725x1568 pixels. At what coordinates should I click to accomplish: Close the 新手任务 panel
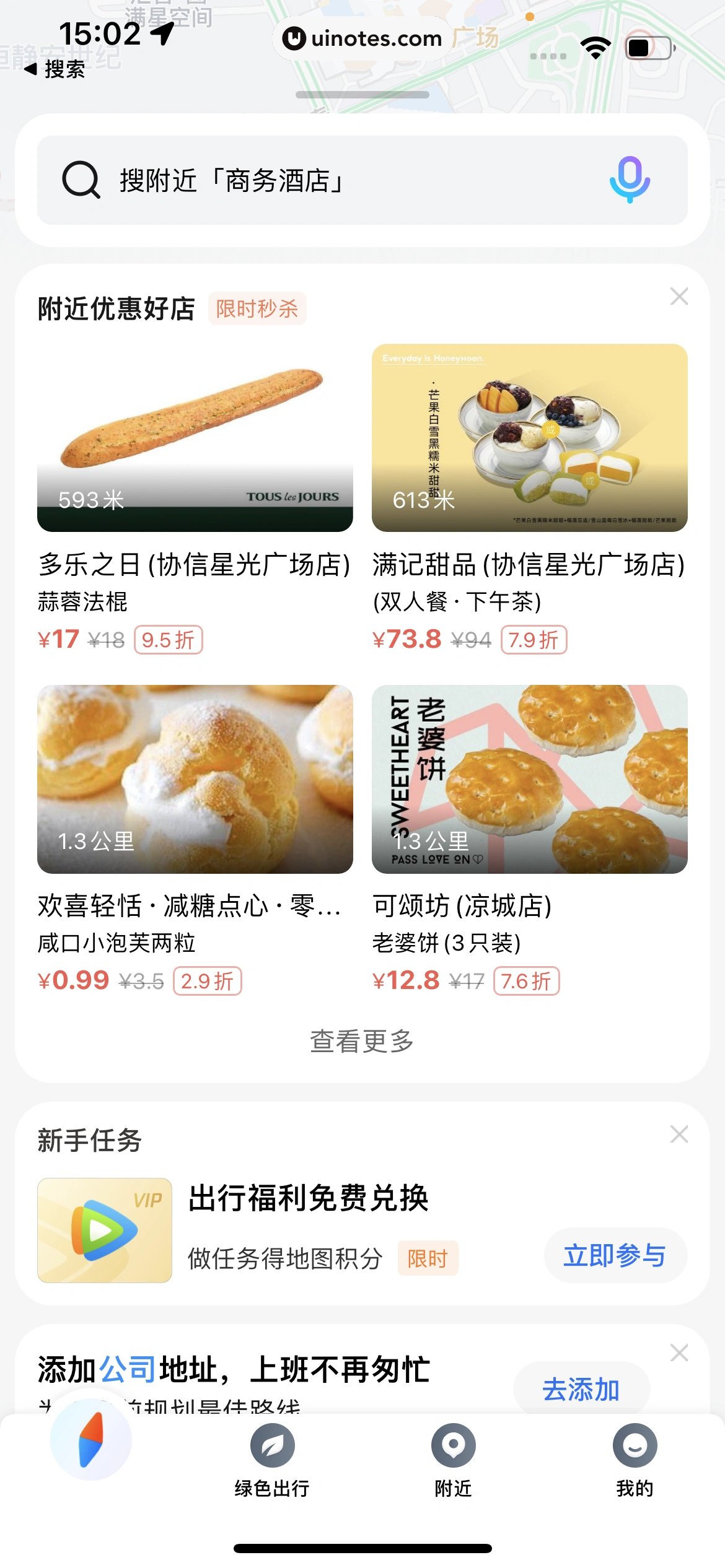pos(679,1135)
